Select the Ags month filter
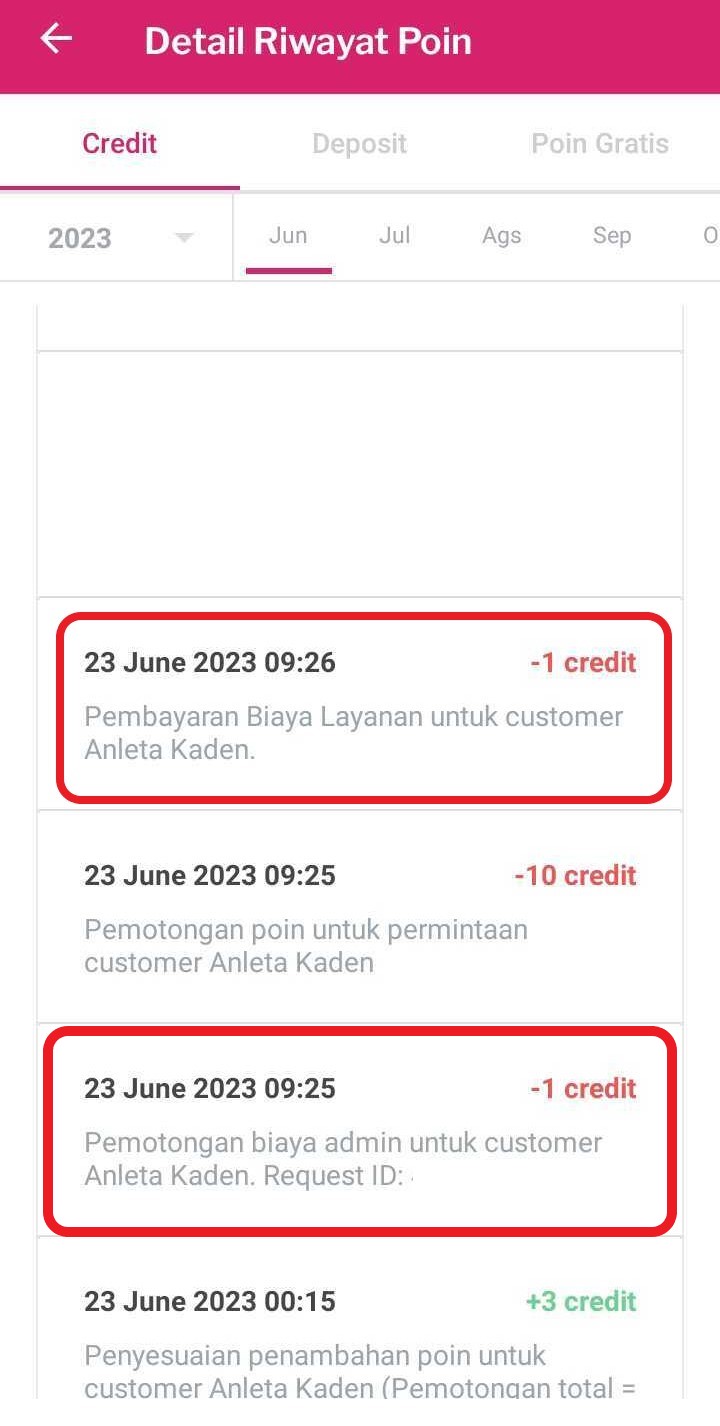This screenshot has height=1426, width=720. (x=501, y=235)
